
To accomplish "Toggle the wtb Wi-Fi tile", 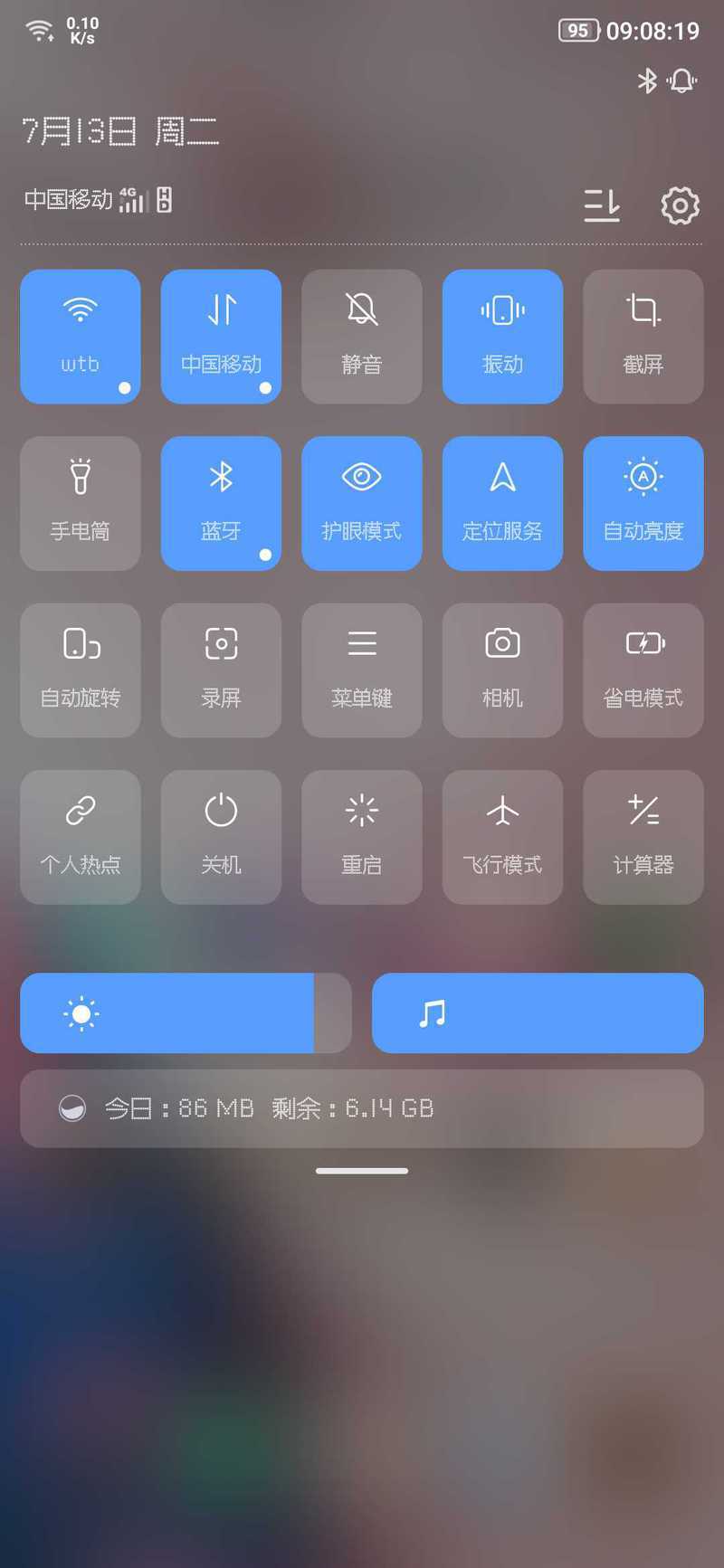I will pyautogui.click(x=81, y=336).
